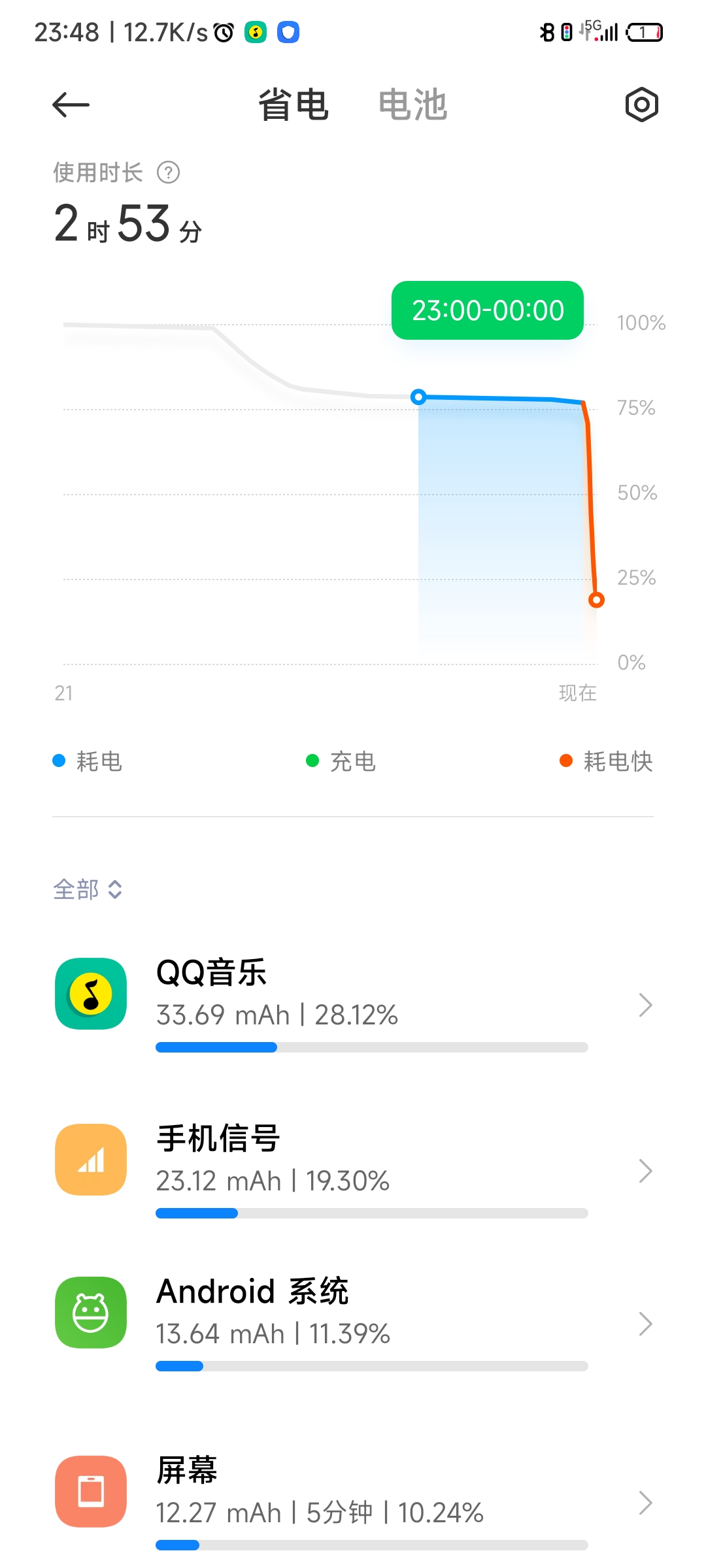Tap the orange marker at chart end
706x1568 pixels.
(596, 600)
